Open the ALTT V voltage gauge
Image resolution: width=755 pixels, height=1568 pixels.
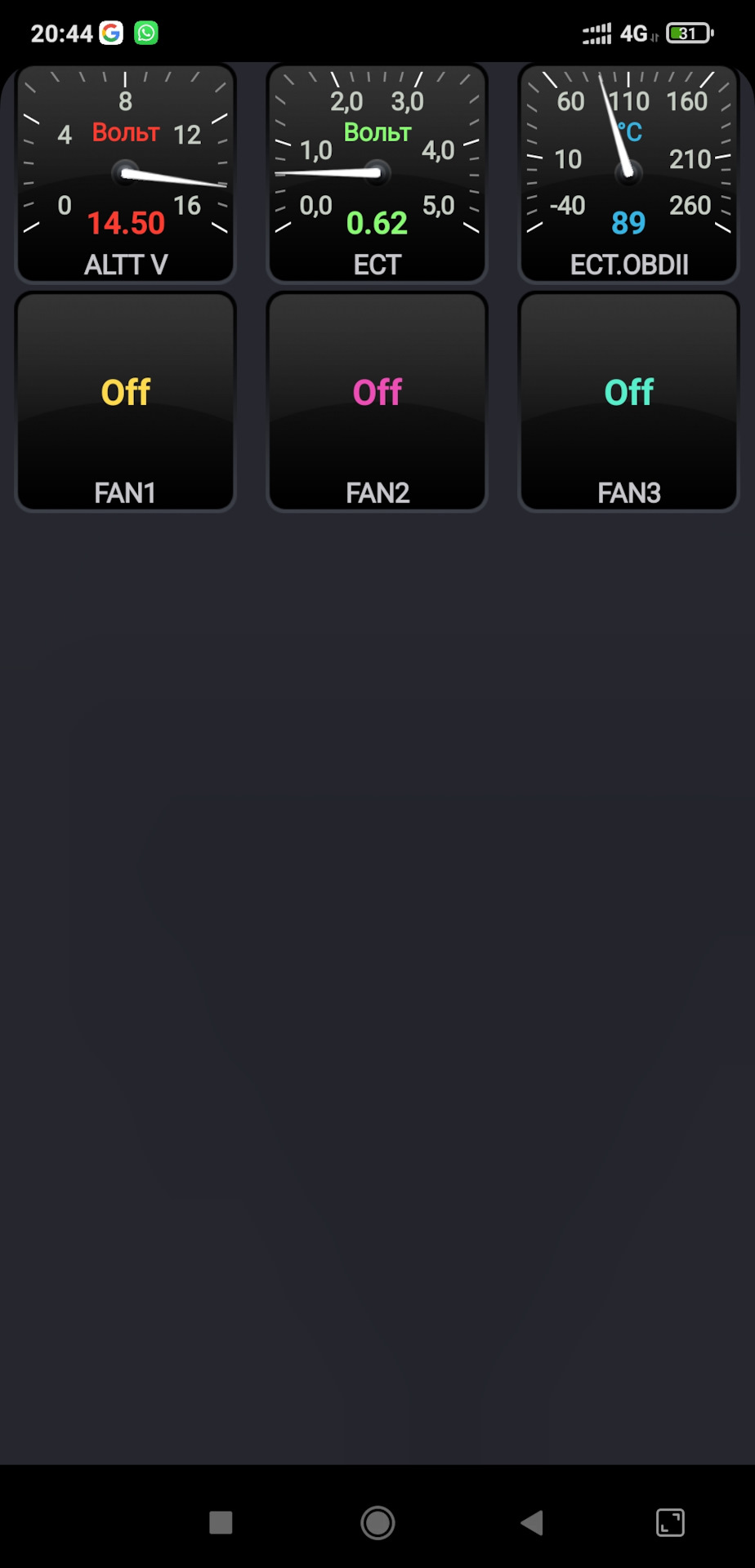(126, 174)
